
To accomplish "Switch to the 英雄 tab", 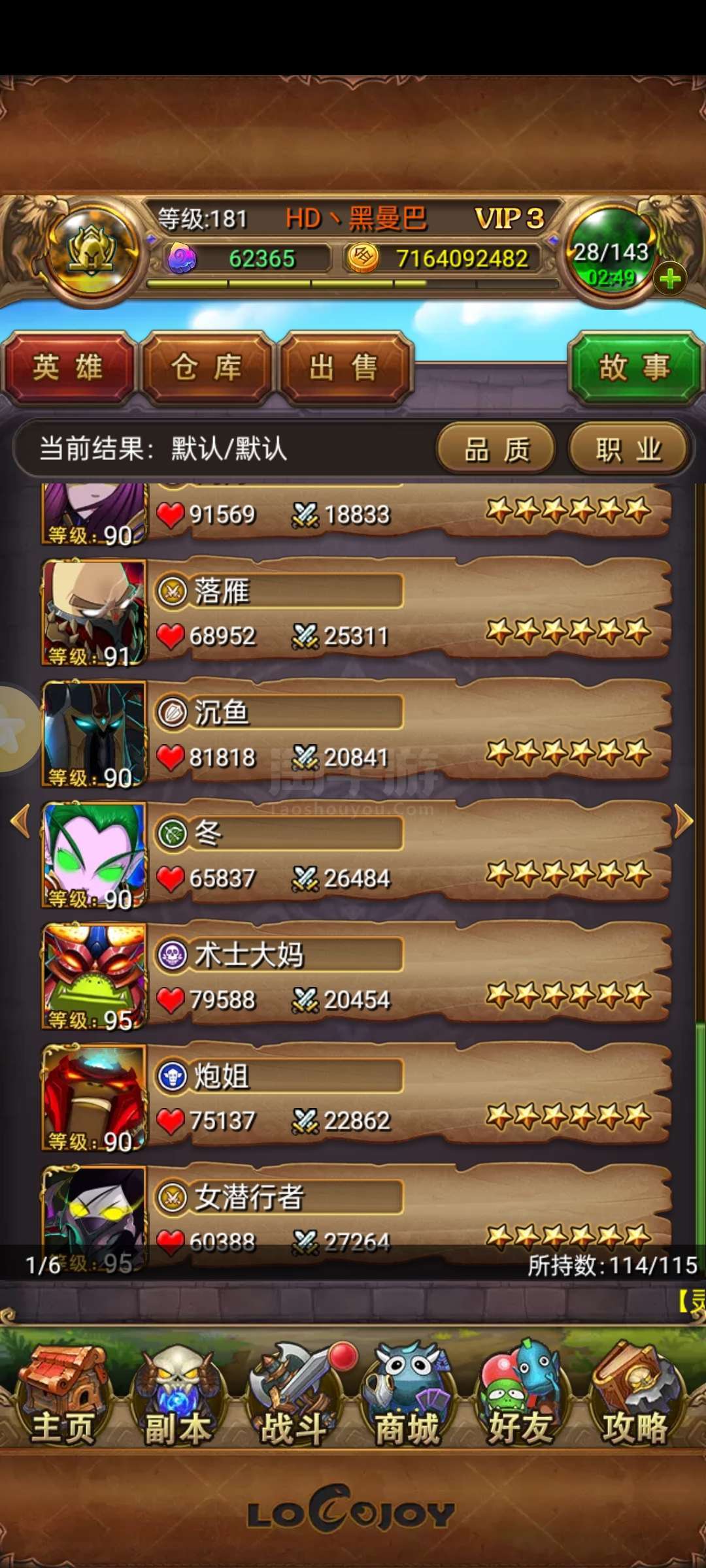I will (68, 368).
